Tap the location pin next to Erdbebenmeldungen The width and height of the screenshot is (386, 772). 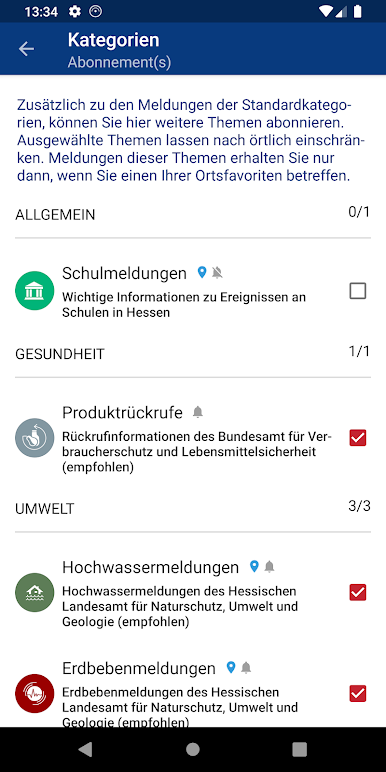[231, 668]
